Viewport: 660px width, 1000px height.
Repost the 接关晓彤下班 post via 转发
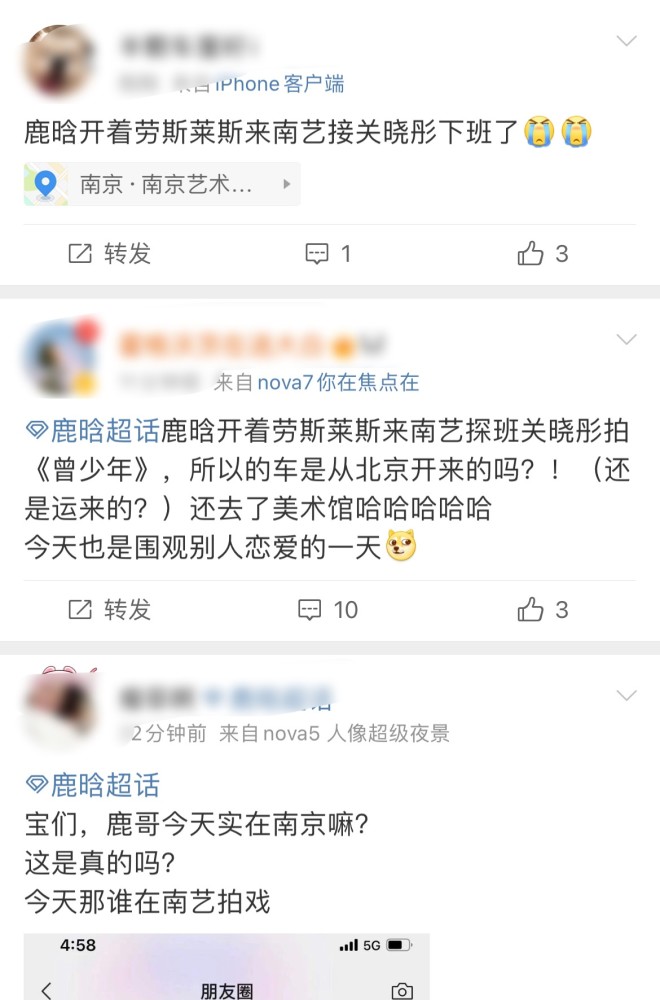[x=110, y=254]
